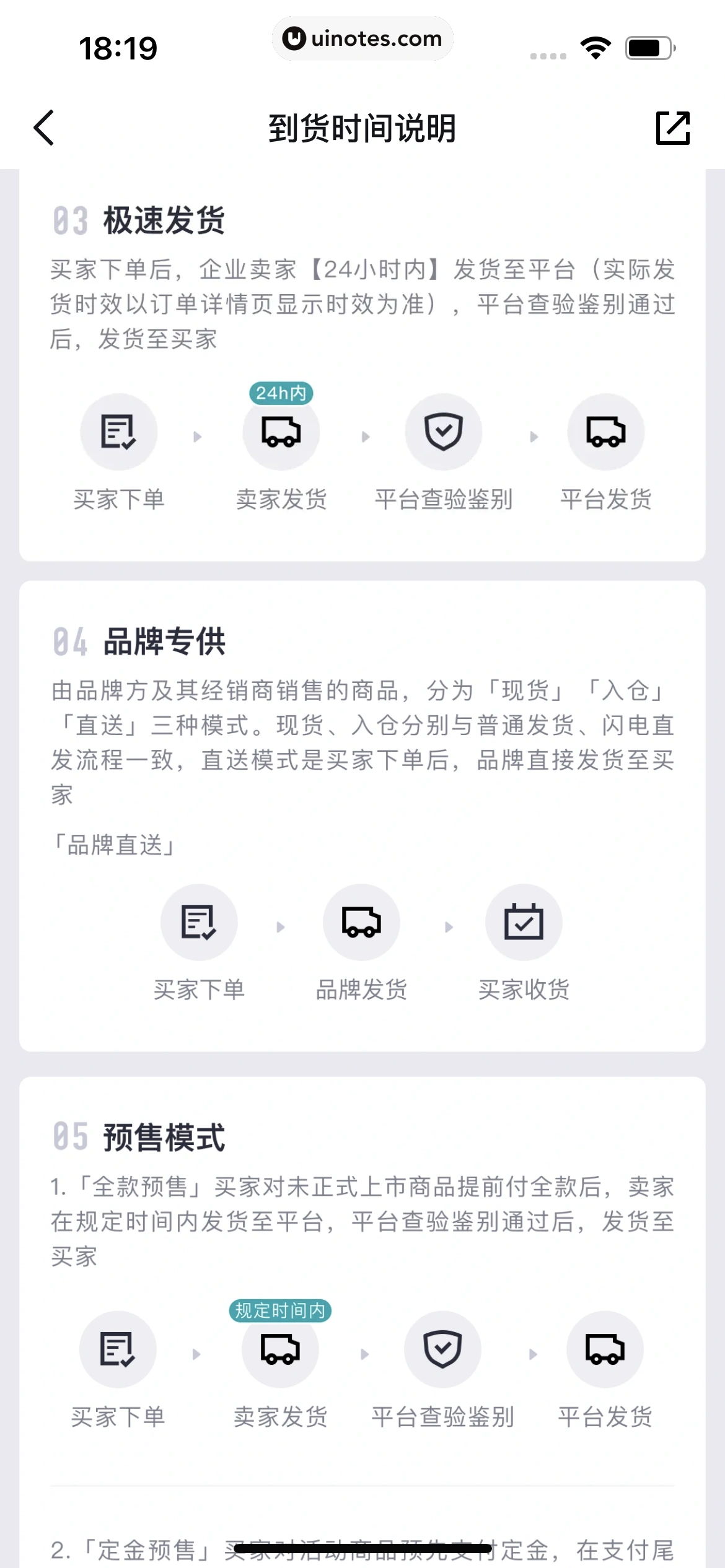Select the 平台查验鉴别 shield icon in 极速发货 flow
Image resolution: width=725 pixels, height=1568 pixels.
[444, 432]
